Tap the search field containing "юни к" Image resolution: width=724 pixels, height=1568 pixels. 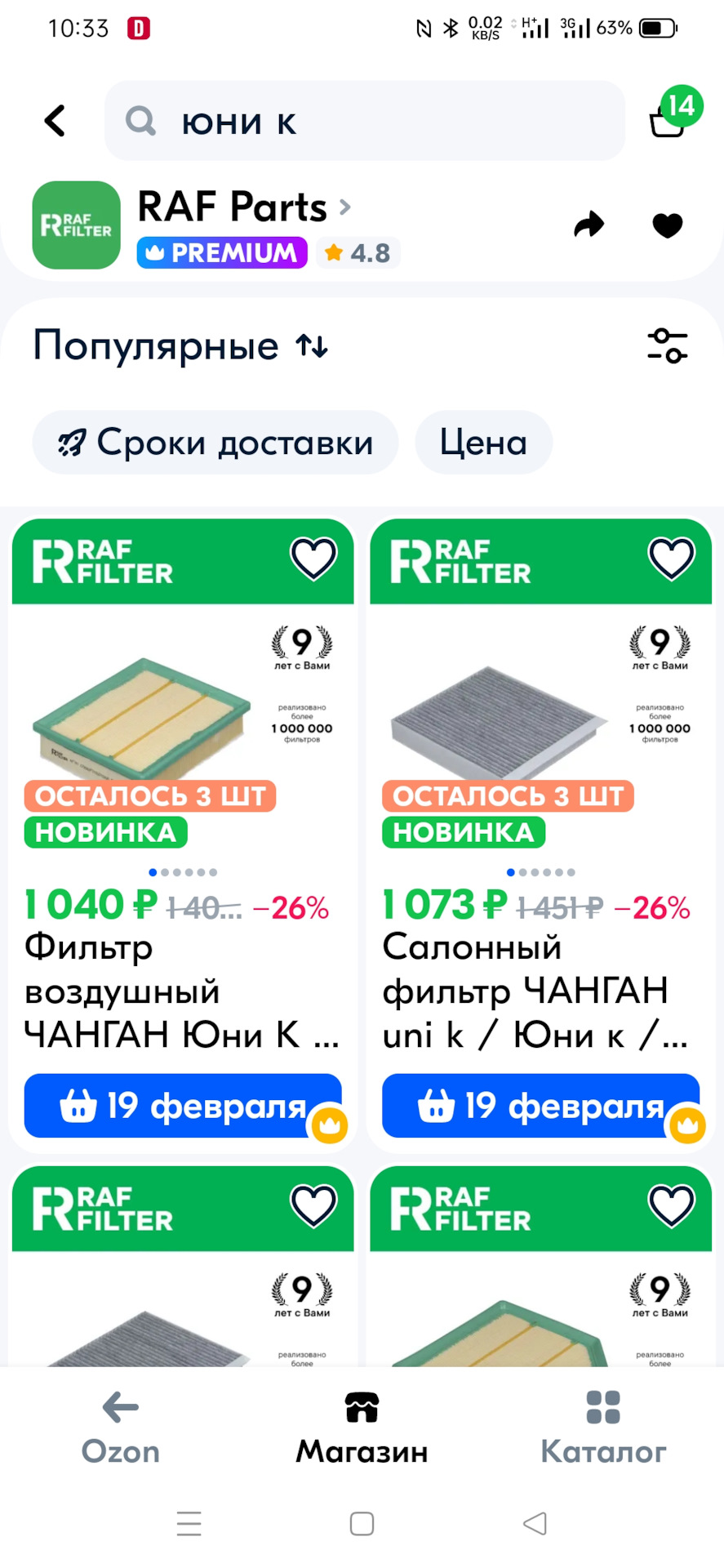point(364,121)
